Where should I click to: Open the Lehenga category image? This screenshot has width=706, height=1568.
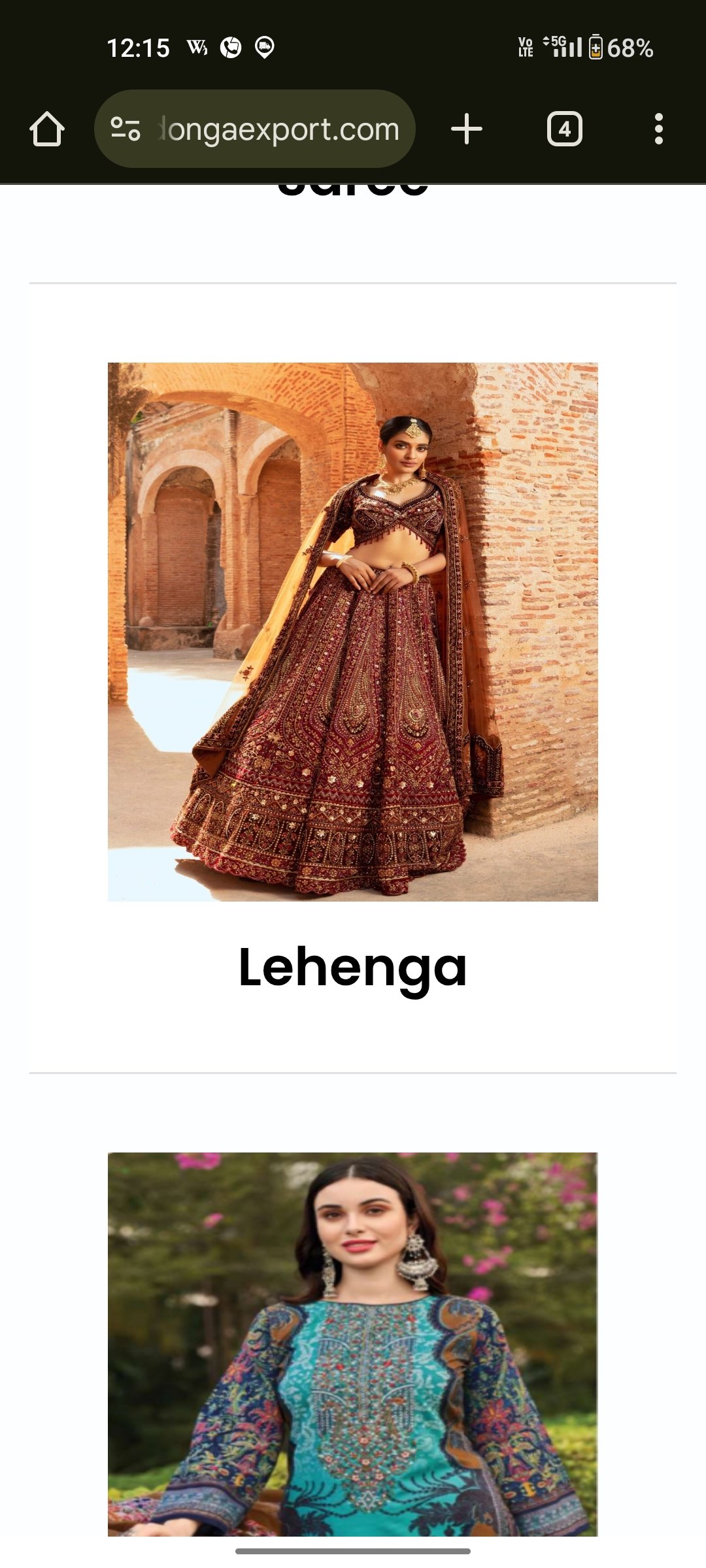(352, 632)
